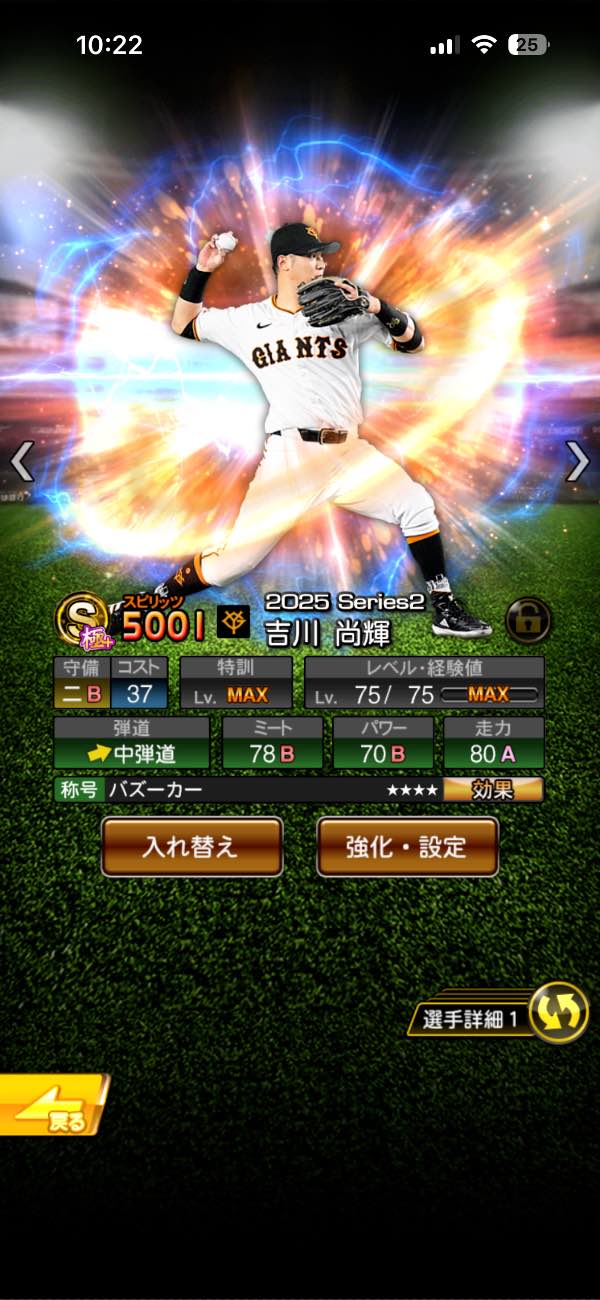Go to the next player with right arrow

tap(578, 462)
